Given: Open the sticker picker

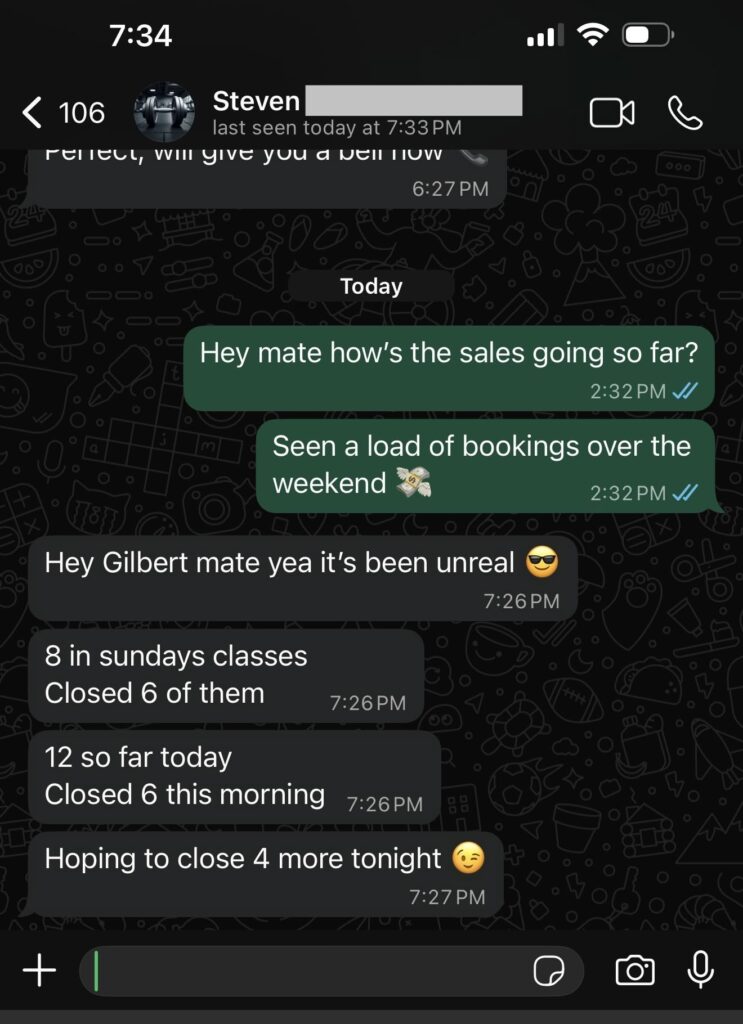Looking at the screenshot, I should tap(549, 970).
